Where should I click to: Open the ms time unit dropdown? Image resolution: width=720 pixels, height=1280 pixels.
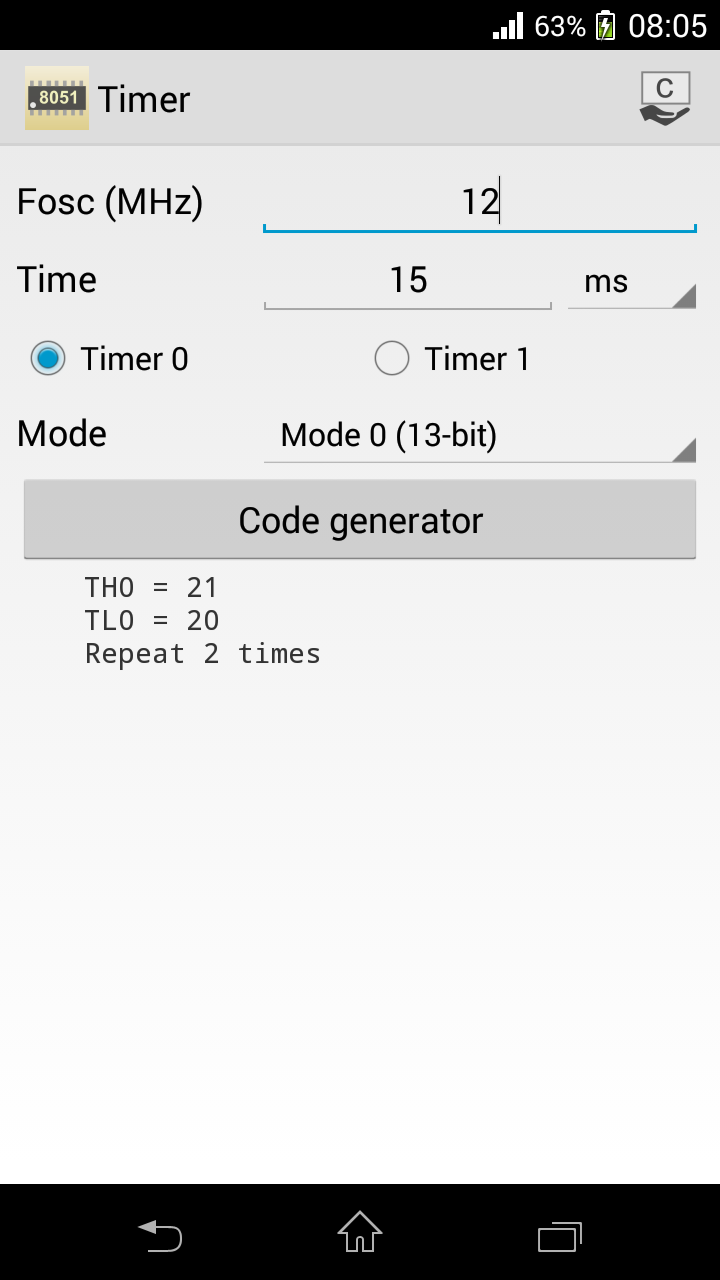[631, 282]
